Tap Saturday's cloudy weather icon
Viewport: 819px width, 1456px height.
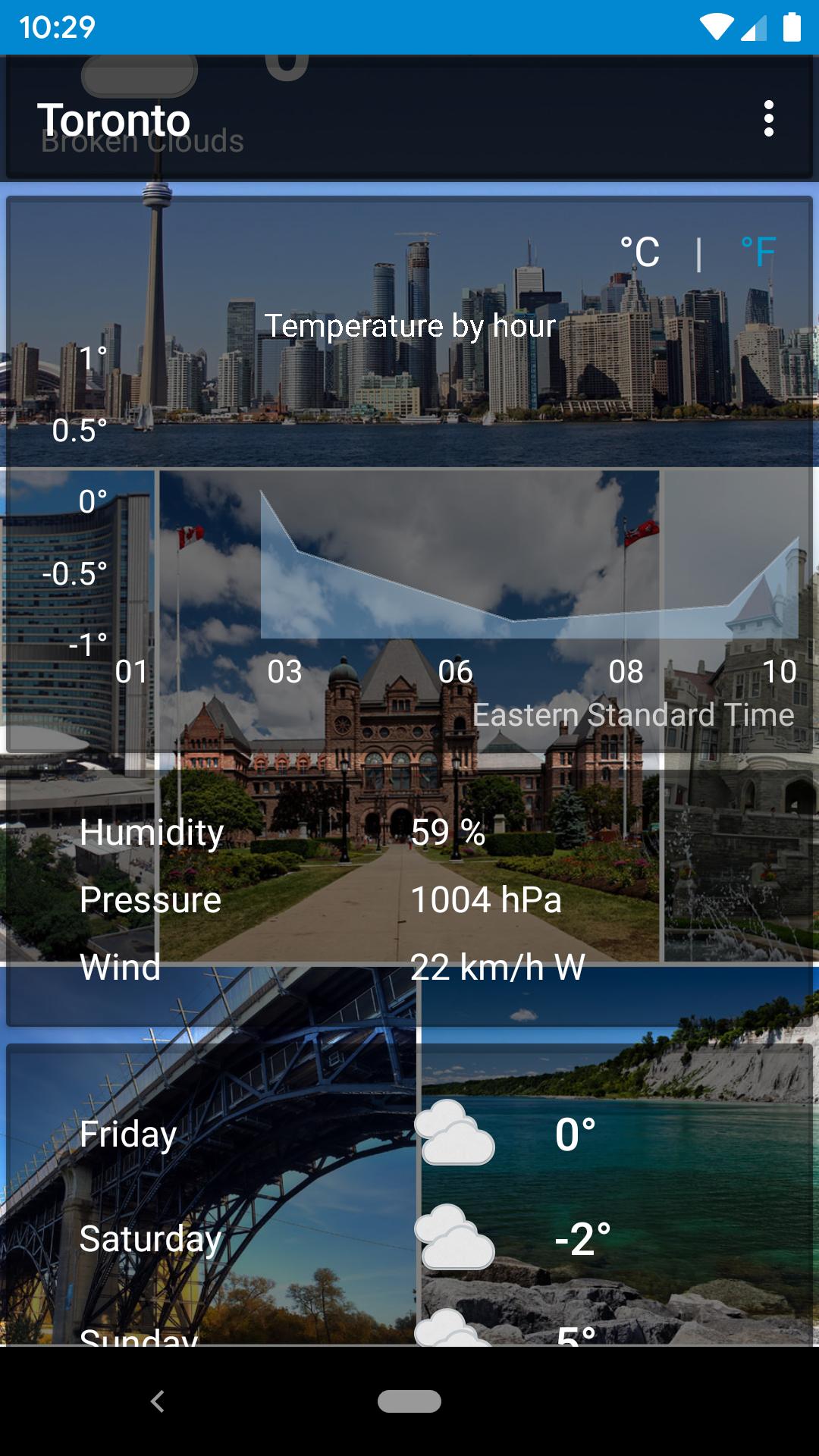(455, 1240)
